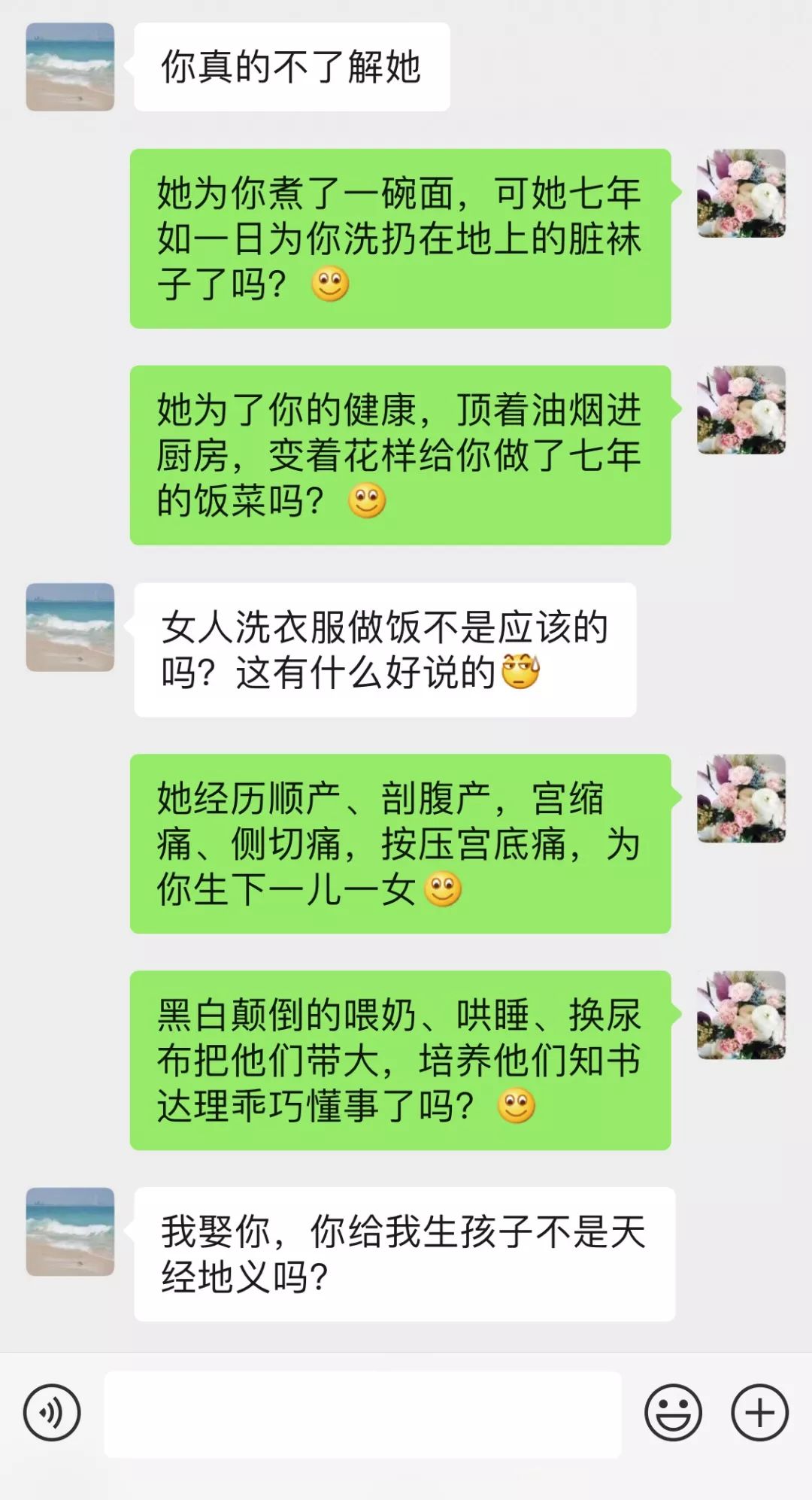Tap flower avatar beside 她为你煮了一碗面 message
Image resolution: width=812 pixels, height=1500 pixels.
[741, 193]
